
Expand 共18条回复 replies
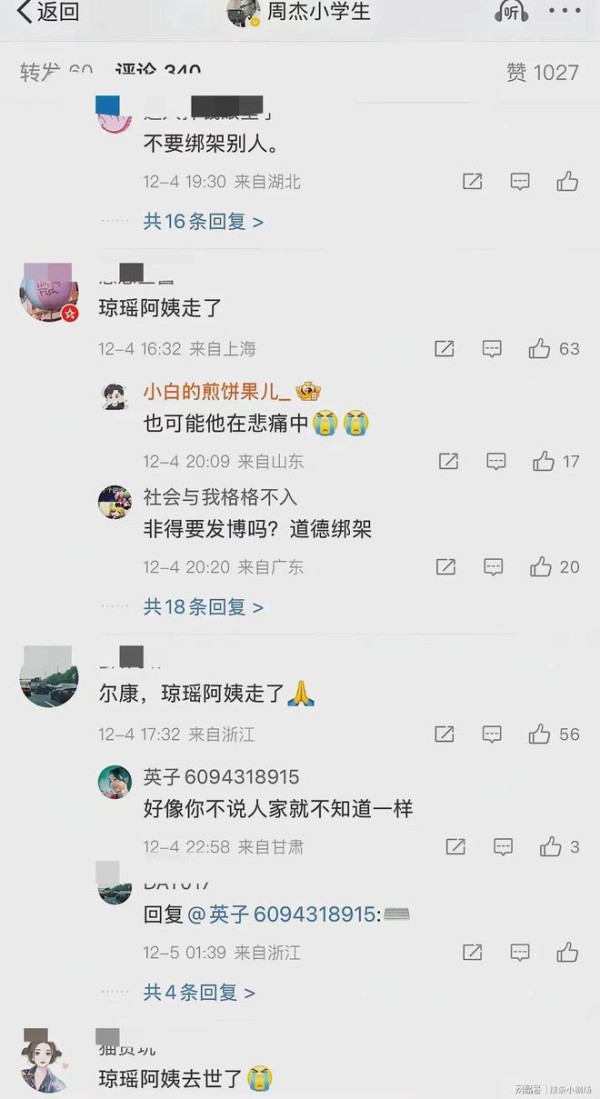coord(203,606)
